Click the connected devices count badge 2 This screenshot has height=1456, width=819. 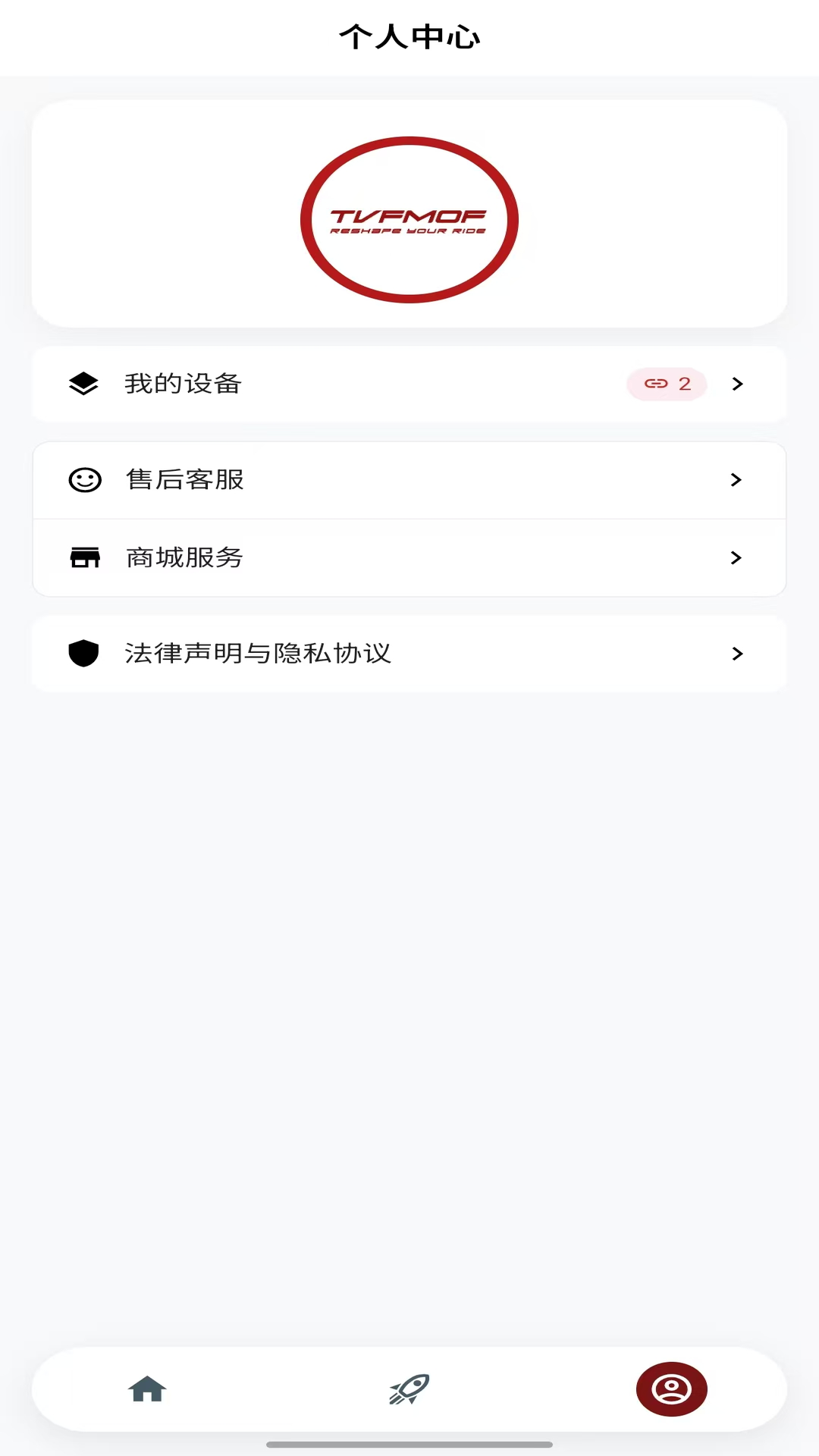667,384
